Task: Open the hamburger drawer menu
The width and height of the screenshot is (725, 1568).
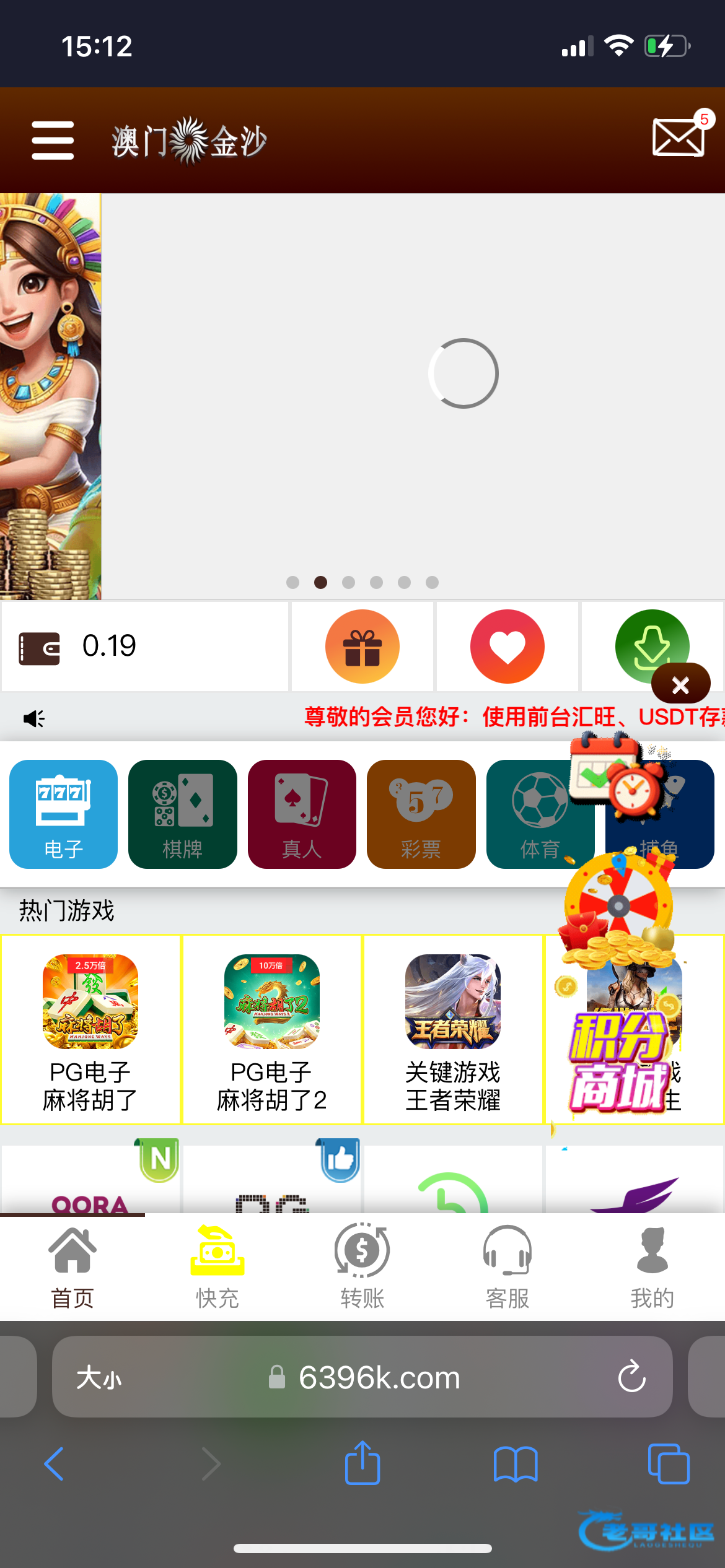Action: pos(53,141)
